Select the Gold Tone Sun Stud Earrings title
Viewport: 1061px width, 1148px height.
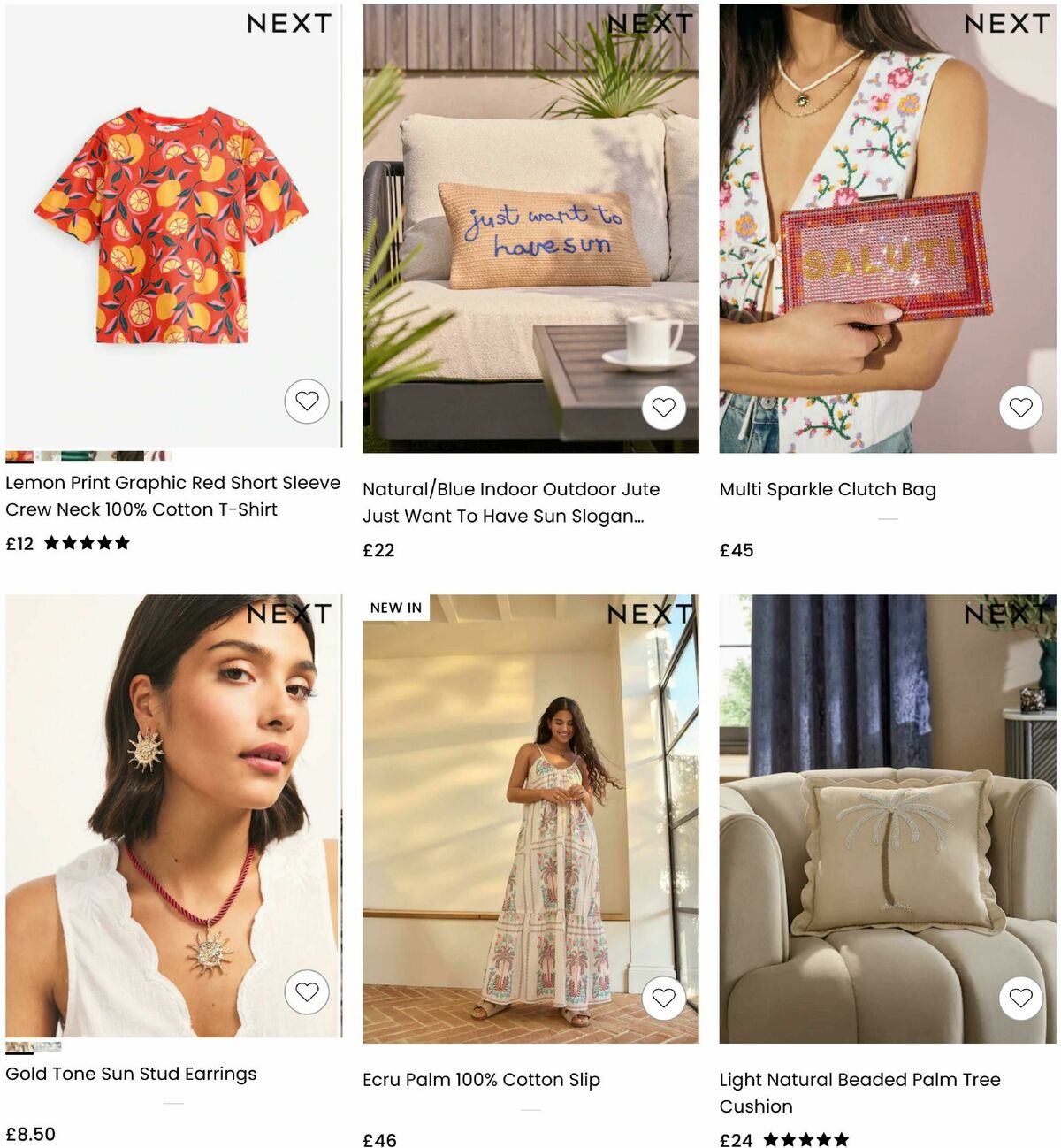pos(131,1074)
